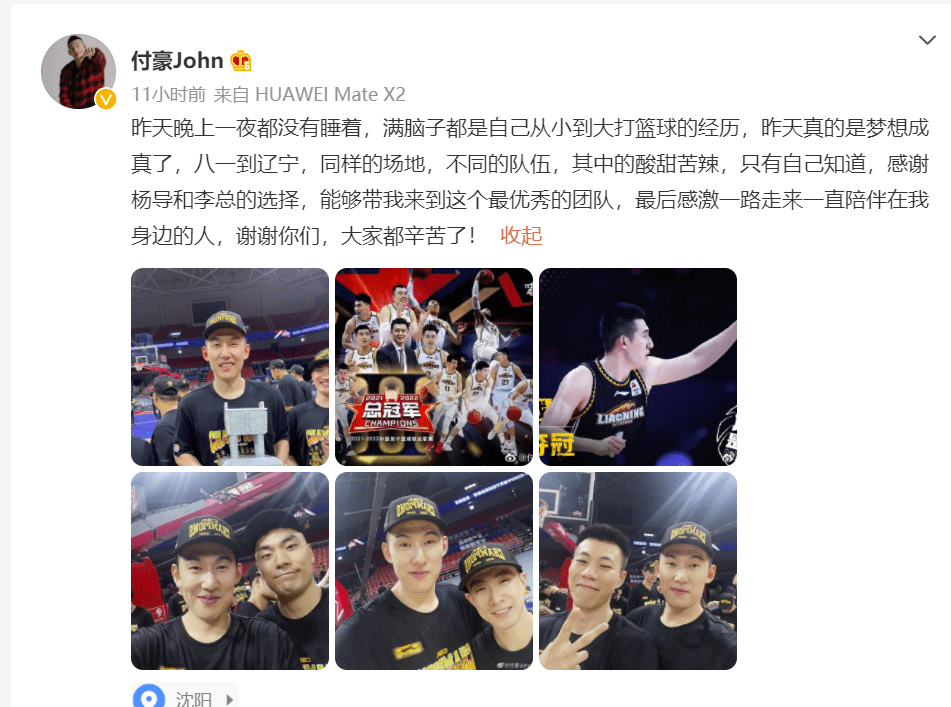The image size is (951, 707).
Task: View the first photo with the trophy
Action: point(230,367)
